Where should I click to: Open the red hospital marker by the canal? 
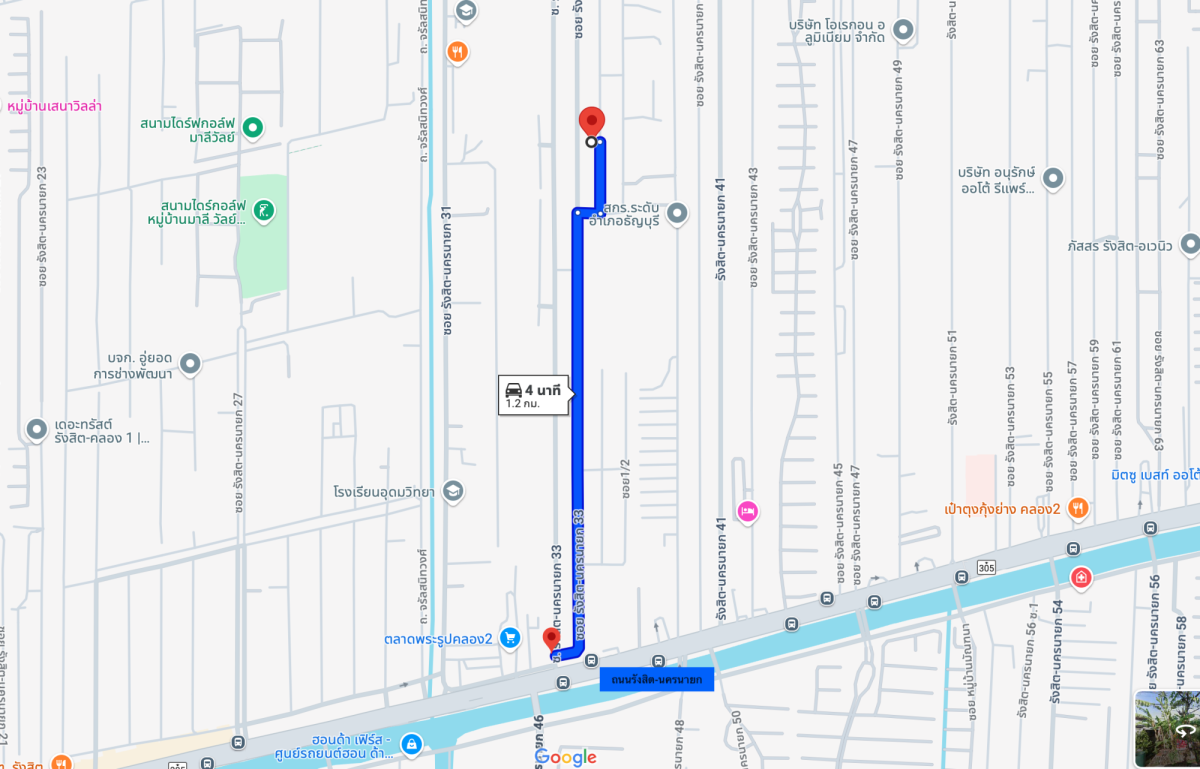tap(1080, 577)
